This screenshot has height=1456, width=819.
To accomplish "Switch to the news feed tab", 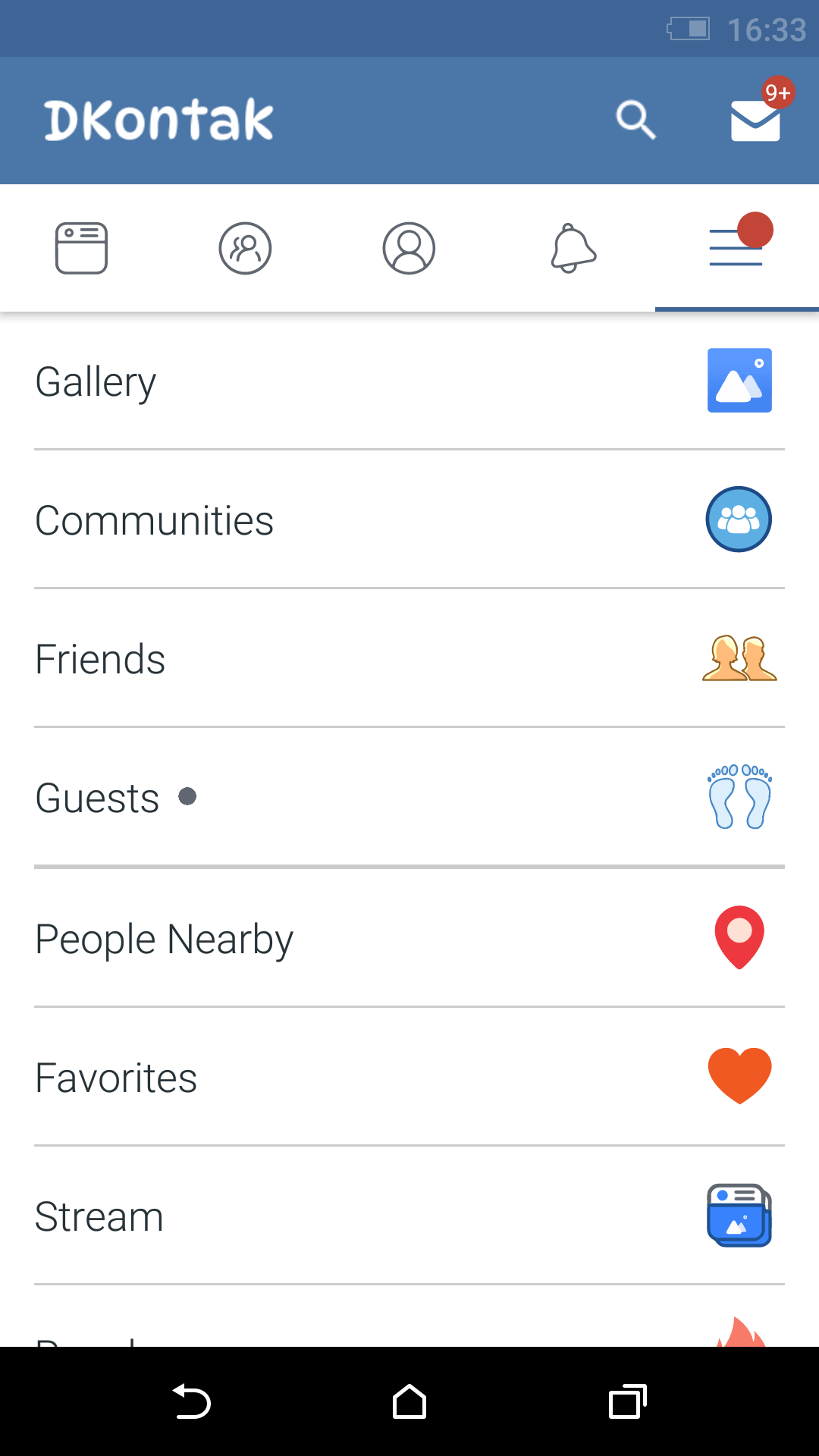I will click(x=81, y=248).
